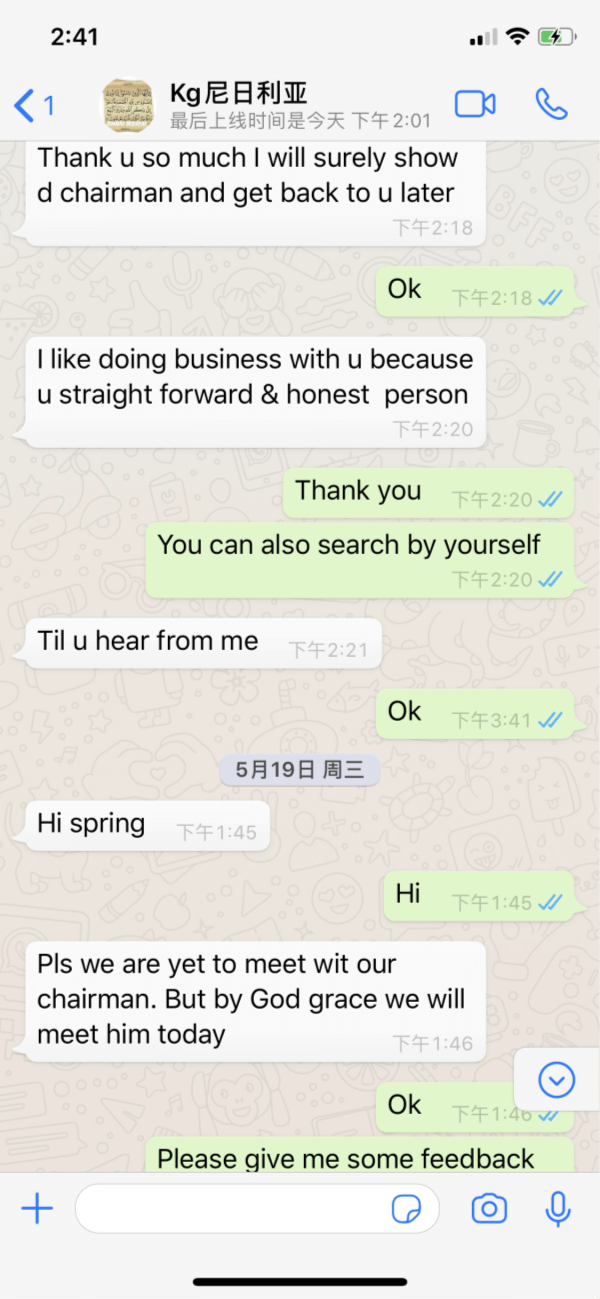Open the camera to take a photo

click(x=489, y=1209)
